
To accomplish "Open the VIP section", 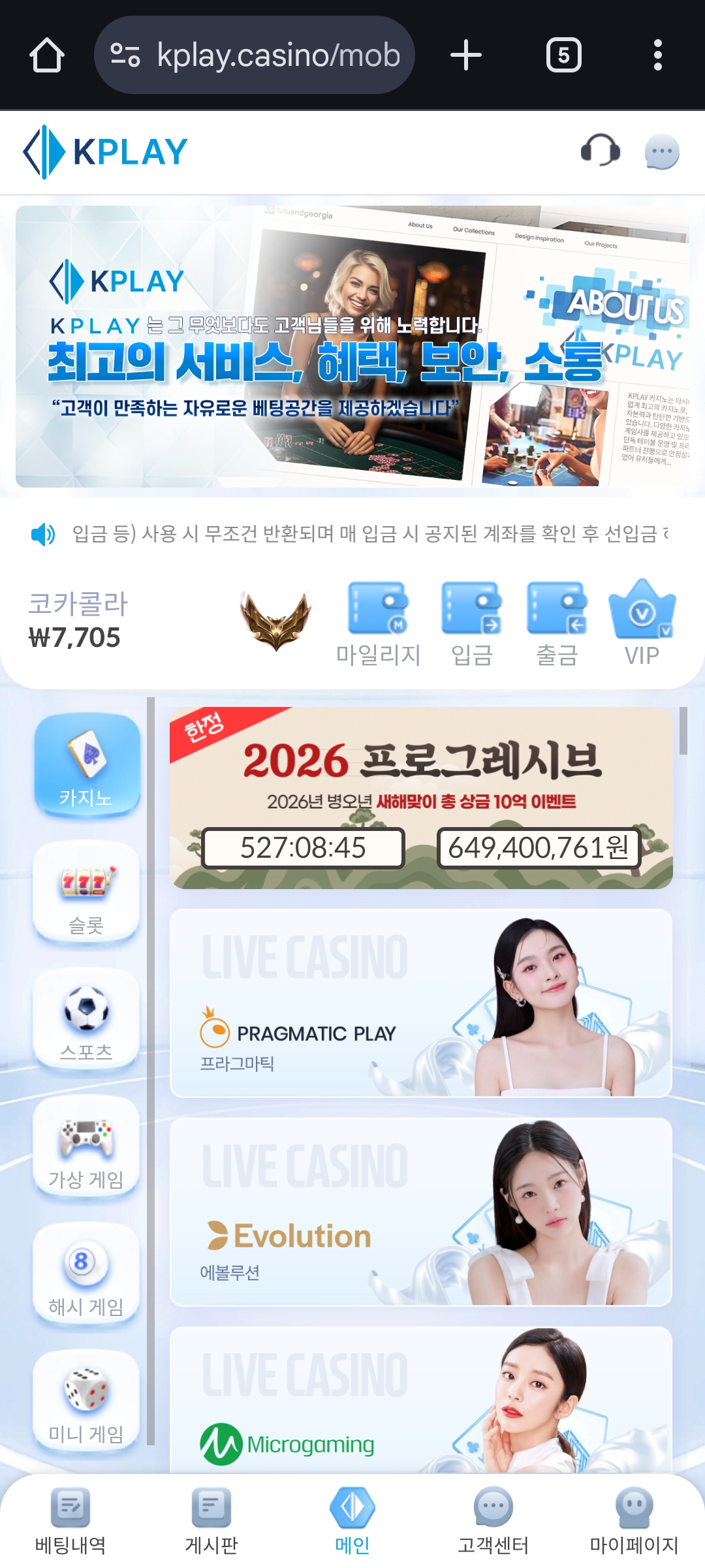I will tap(642, 623).
